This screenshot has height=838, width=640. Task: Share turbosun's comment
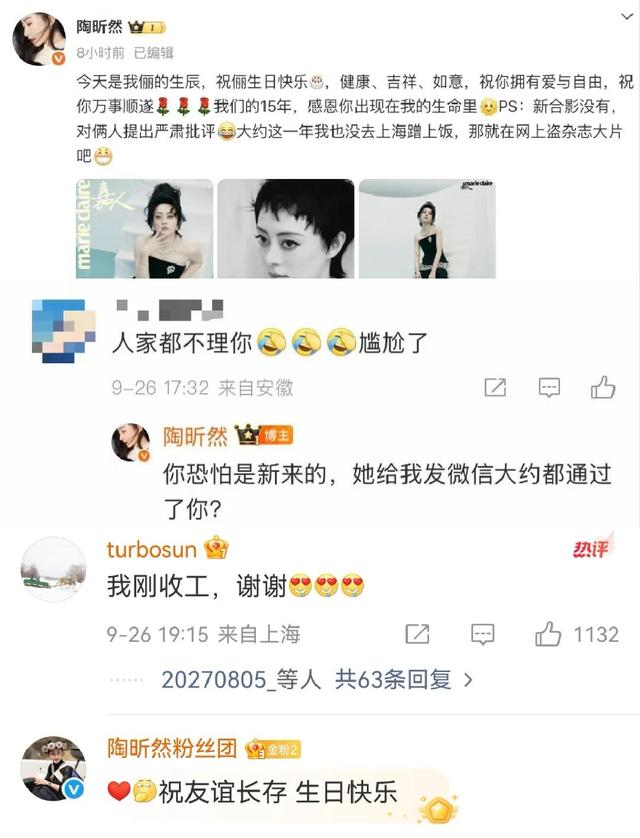tap(417, 633)
